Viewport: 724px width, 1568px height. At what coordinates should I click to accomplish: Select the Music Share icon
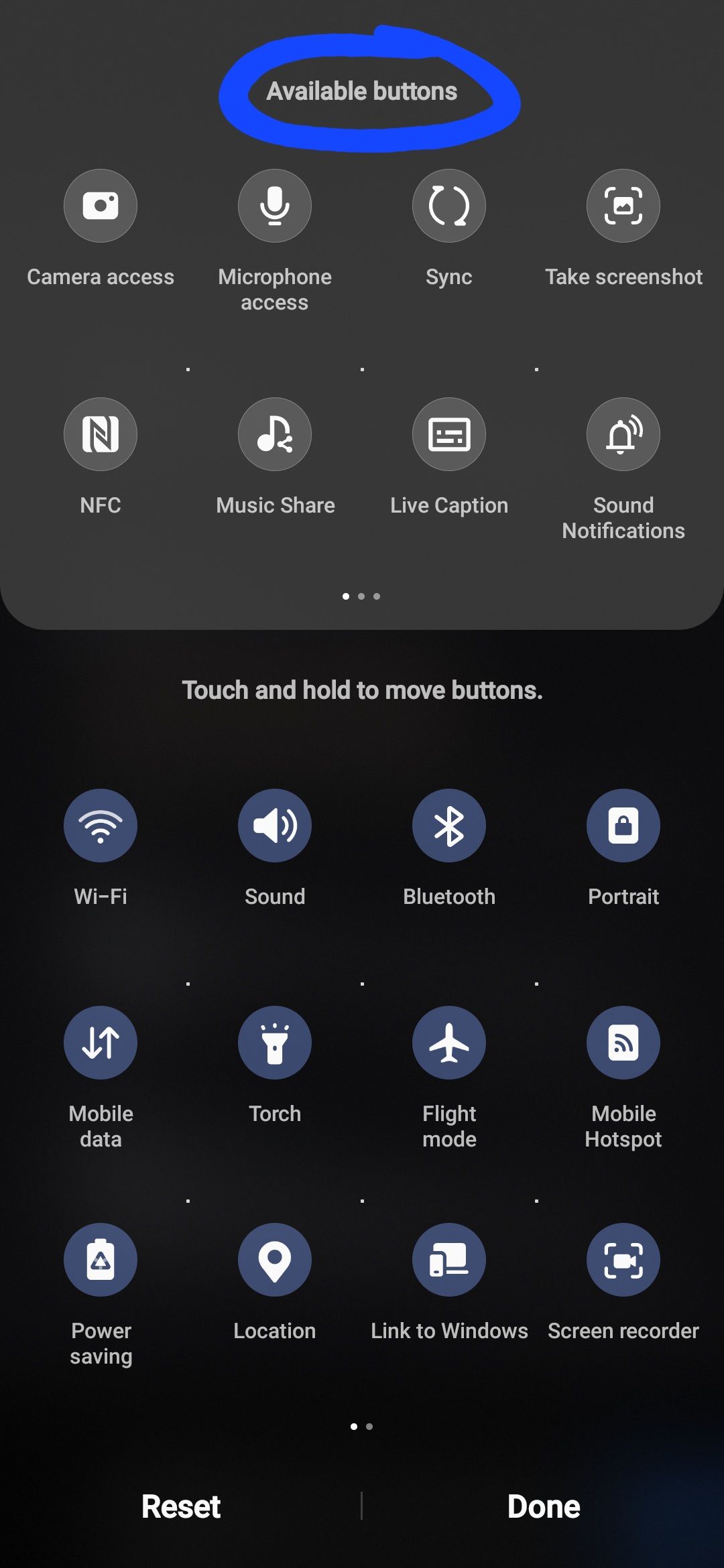click(x=275, y=434)
